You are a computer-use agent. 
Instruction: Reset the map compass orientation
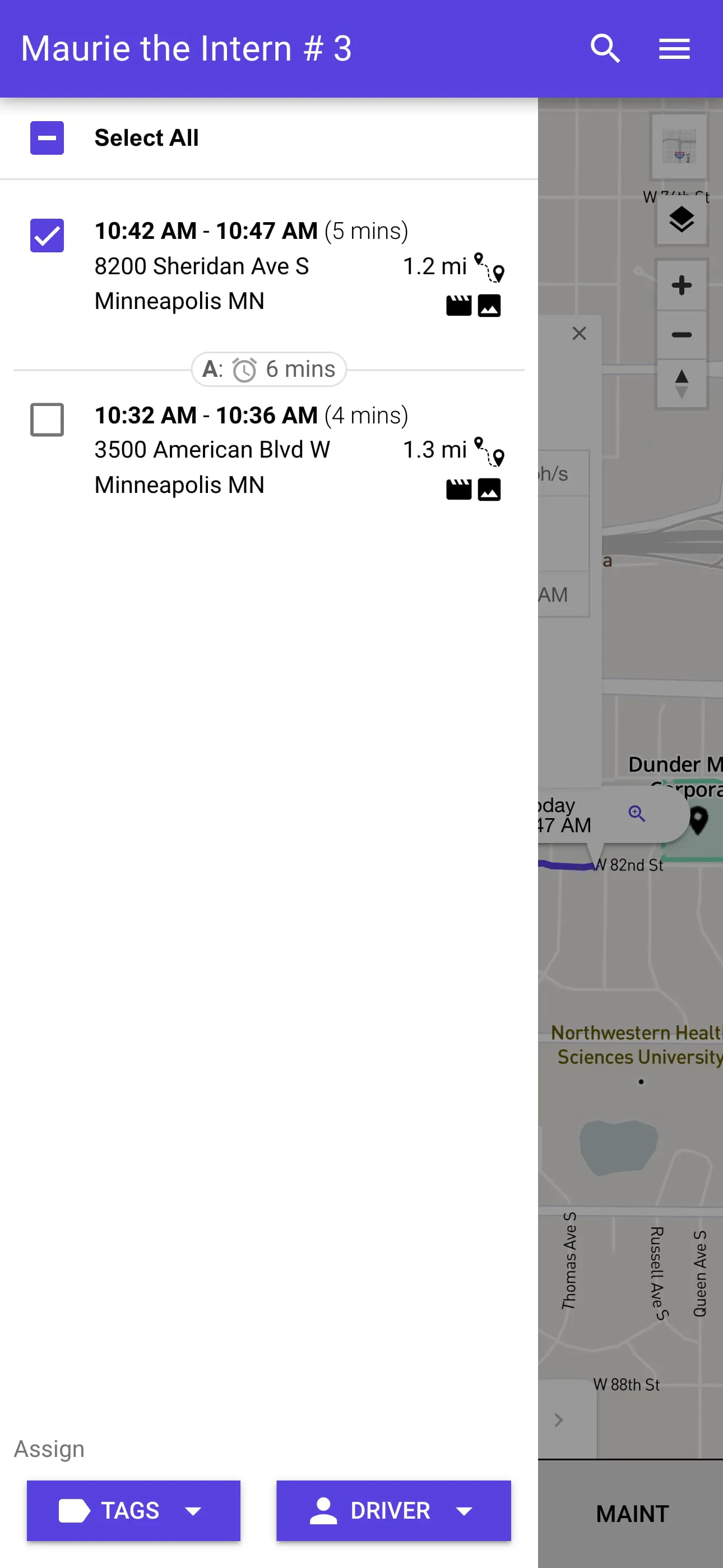point(681,384)
